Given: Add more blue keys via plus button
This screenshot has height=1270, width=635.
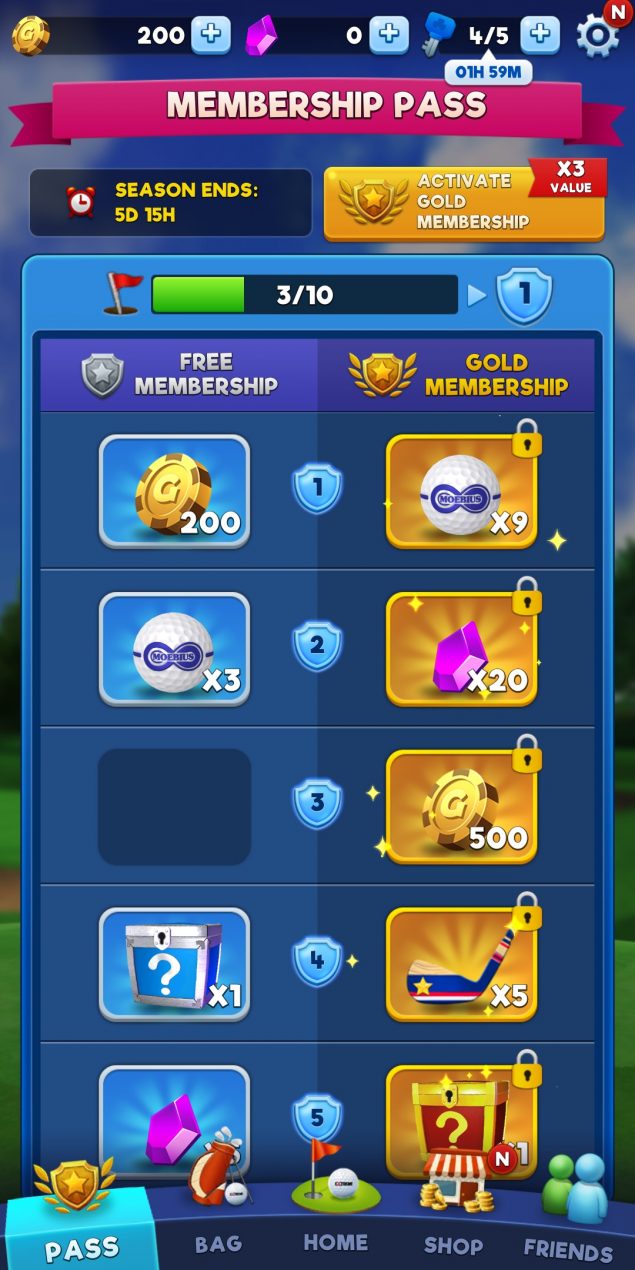Looking at the screenshot, I should click(x=540, y=35).
